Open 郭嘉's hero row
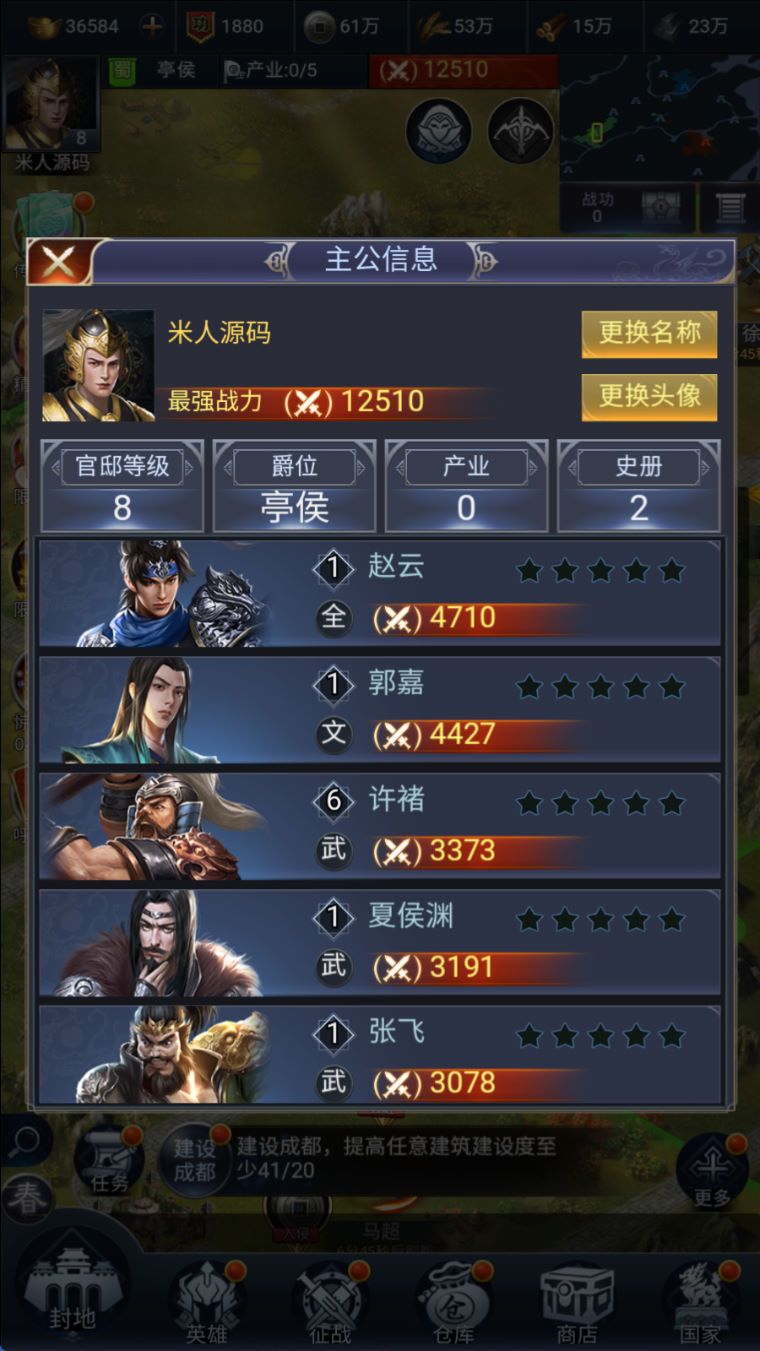760x1351 pixels. coord(380,710)
